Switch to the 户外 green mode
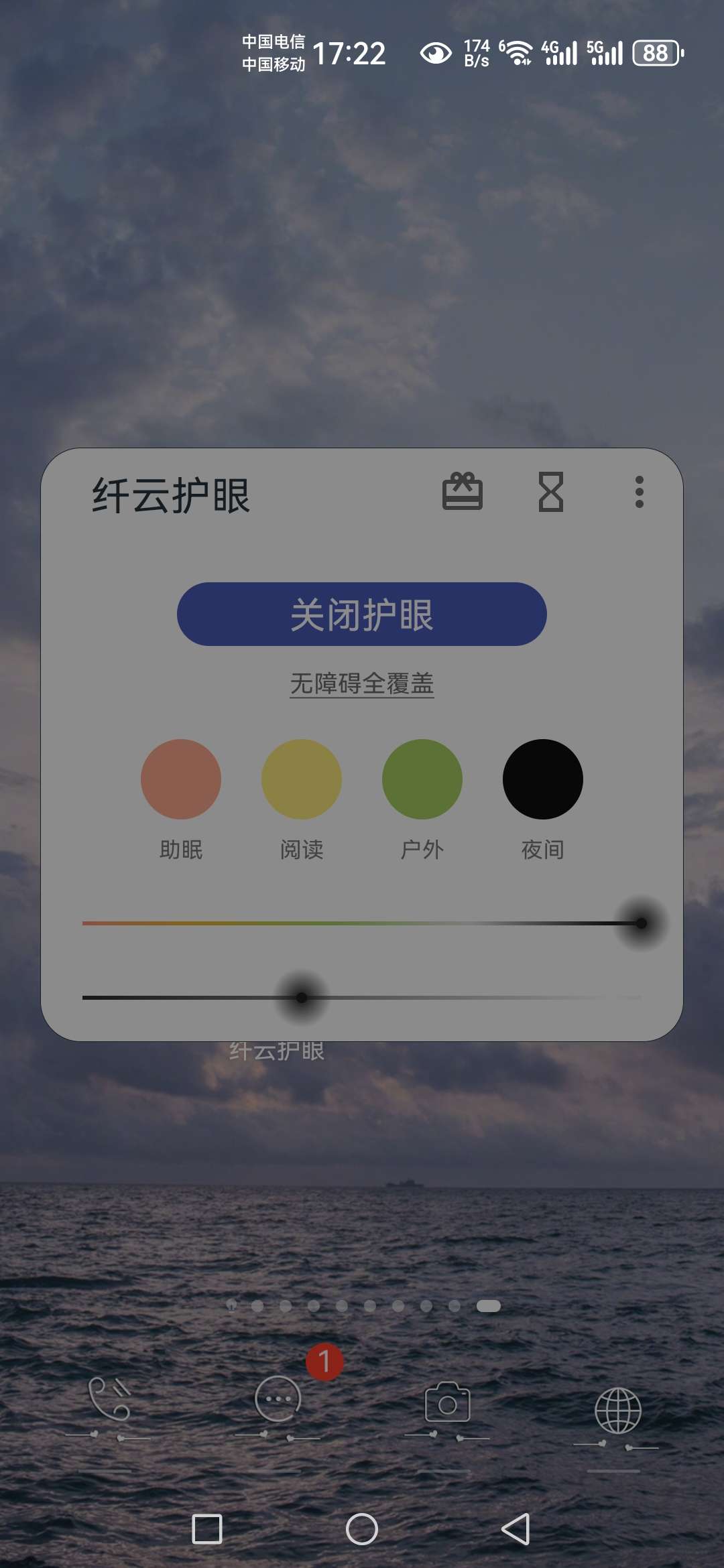Screen dimensions: 724x1568 click(x=422, y=779)
